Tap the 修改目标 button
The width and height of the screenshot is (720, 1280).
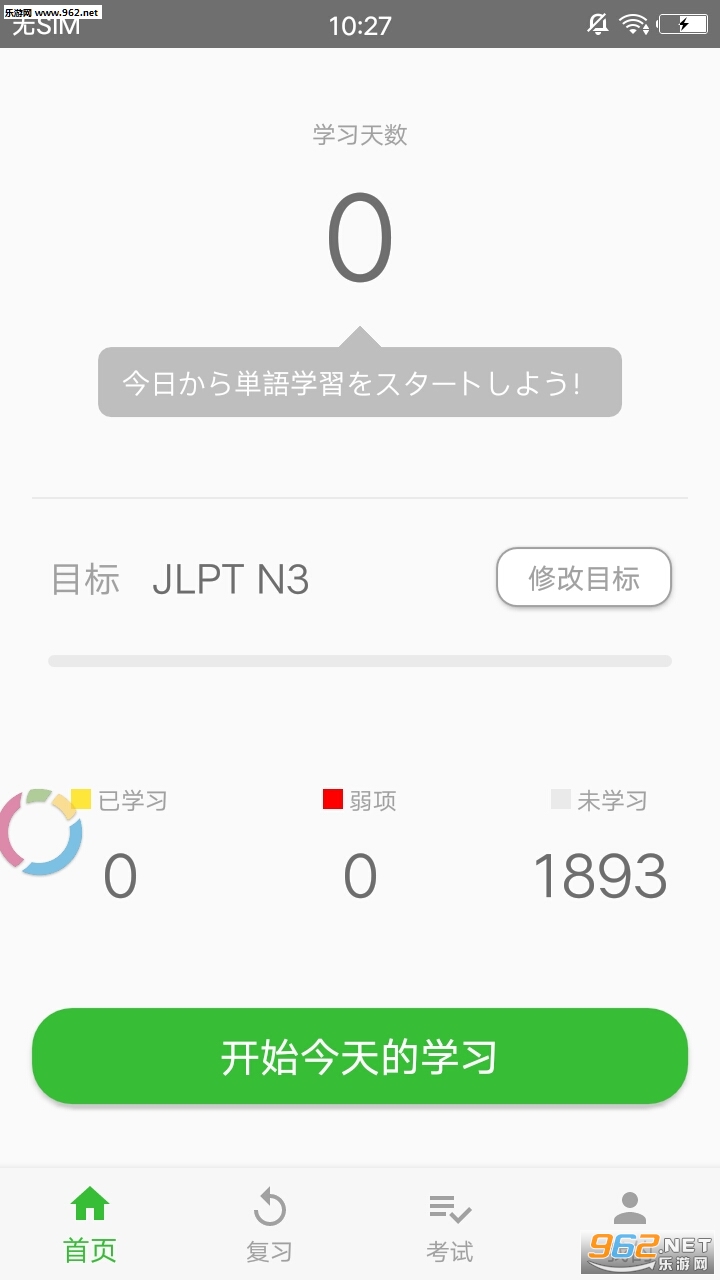tap(584, 577)
